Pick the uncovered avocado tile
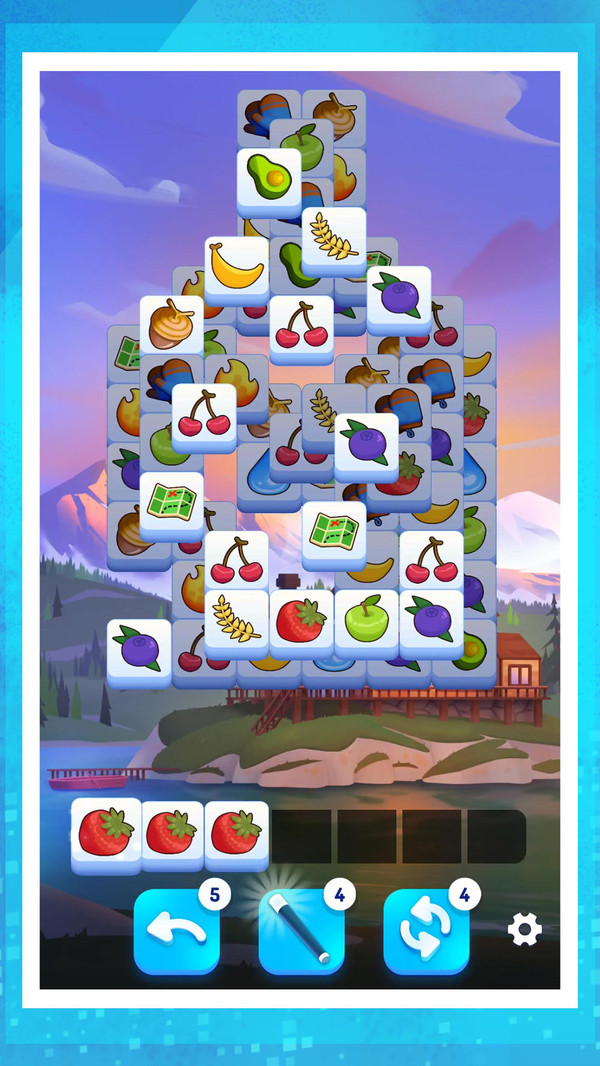This screenshot has width=600, height=1066. pyautogui.click(x=269, y=178)
